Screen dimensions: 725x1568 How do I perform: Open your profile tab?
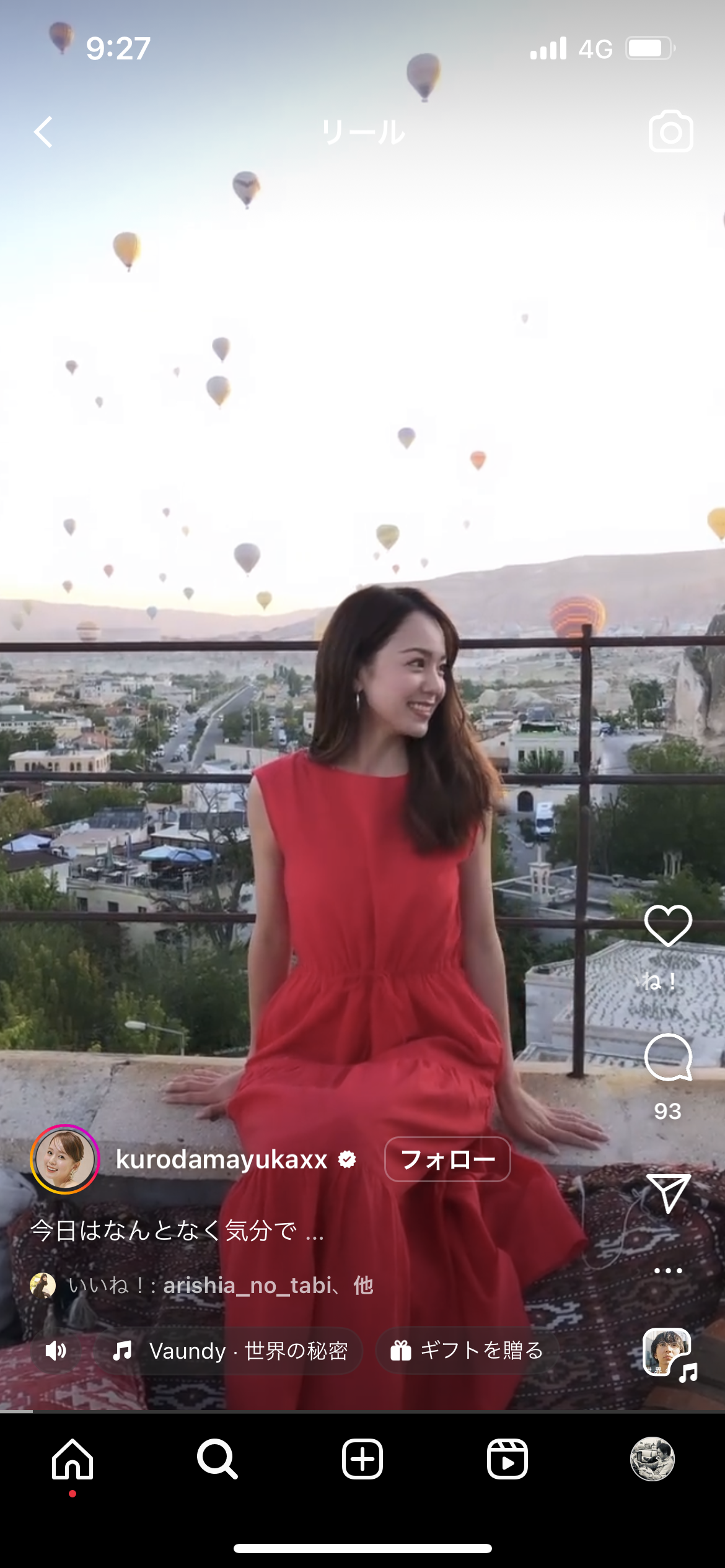(x=652, y=1459)
